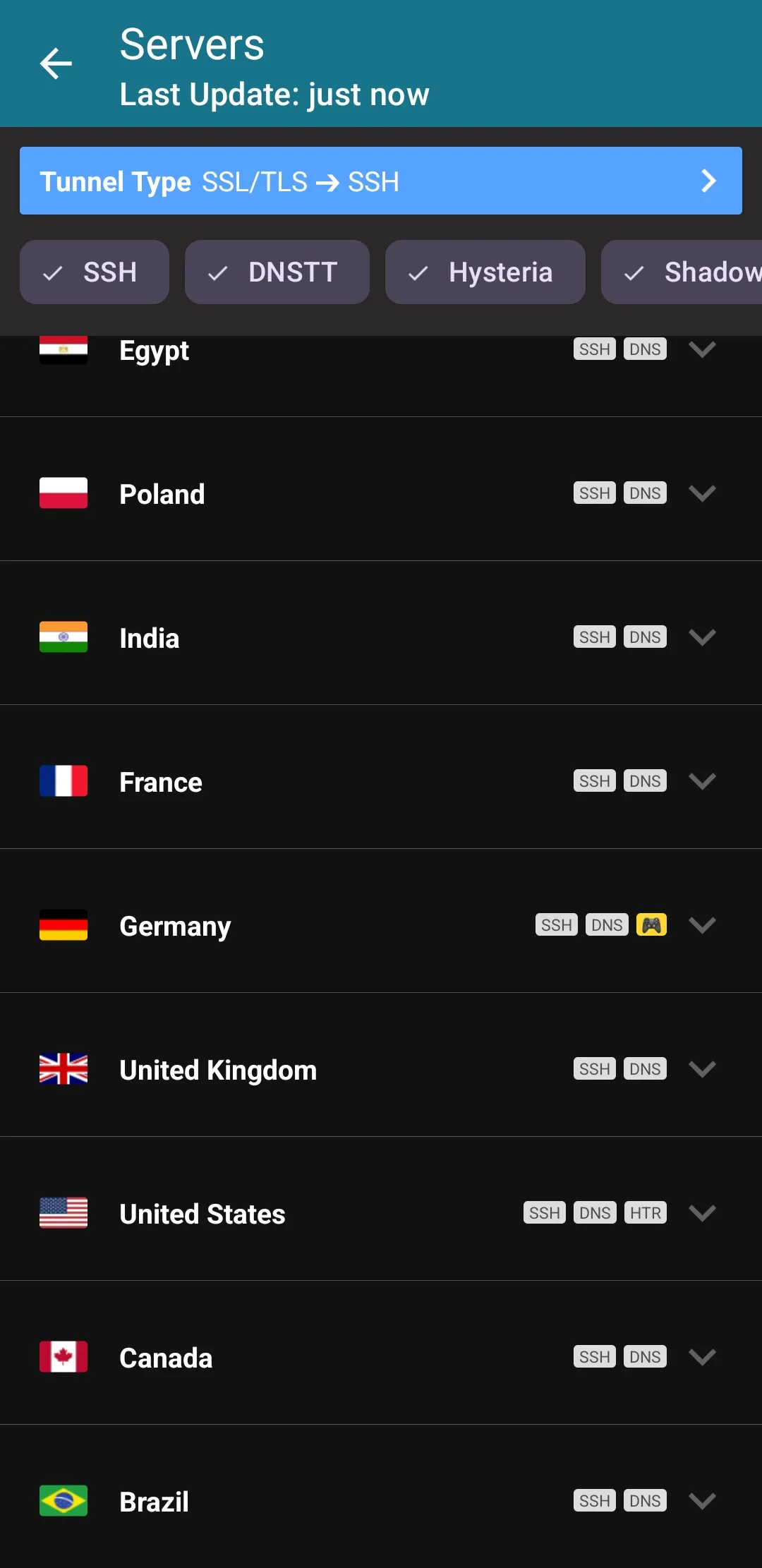Click the United States flag icon
This screenshot has width=762, height=1568.
coord(63,1213)
